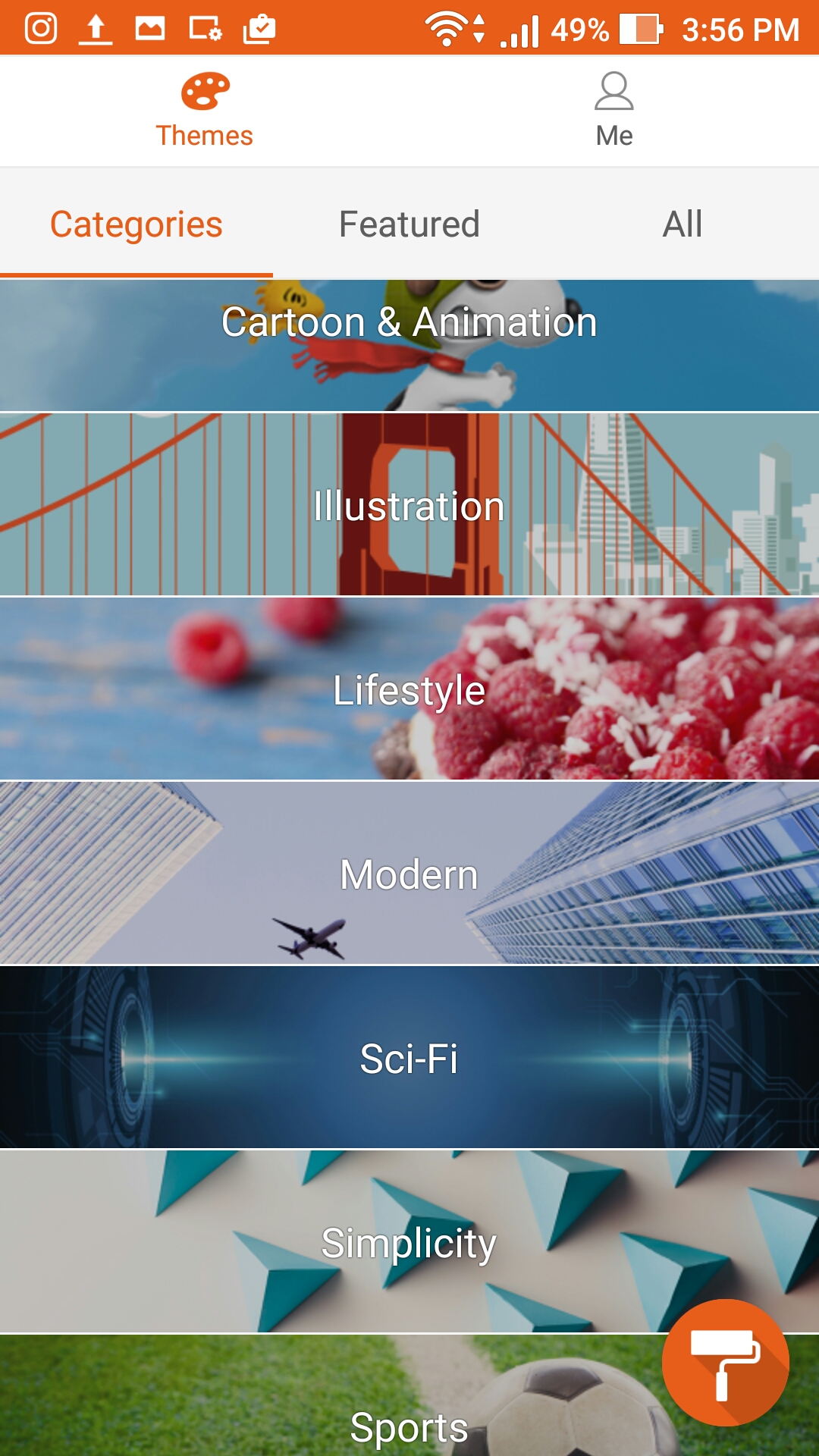
Task: Select the Themes tab
Action: pos(205,111)
